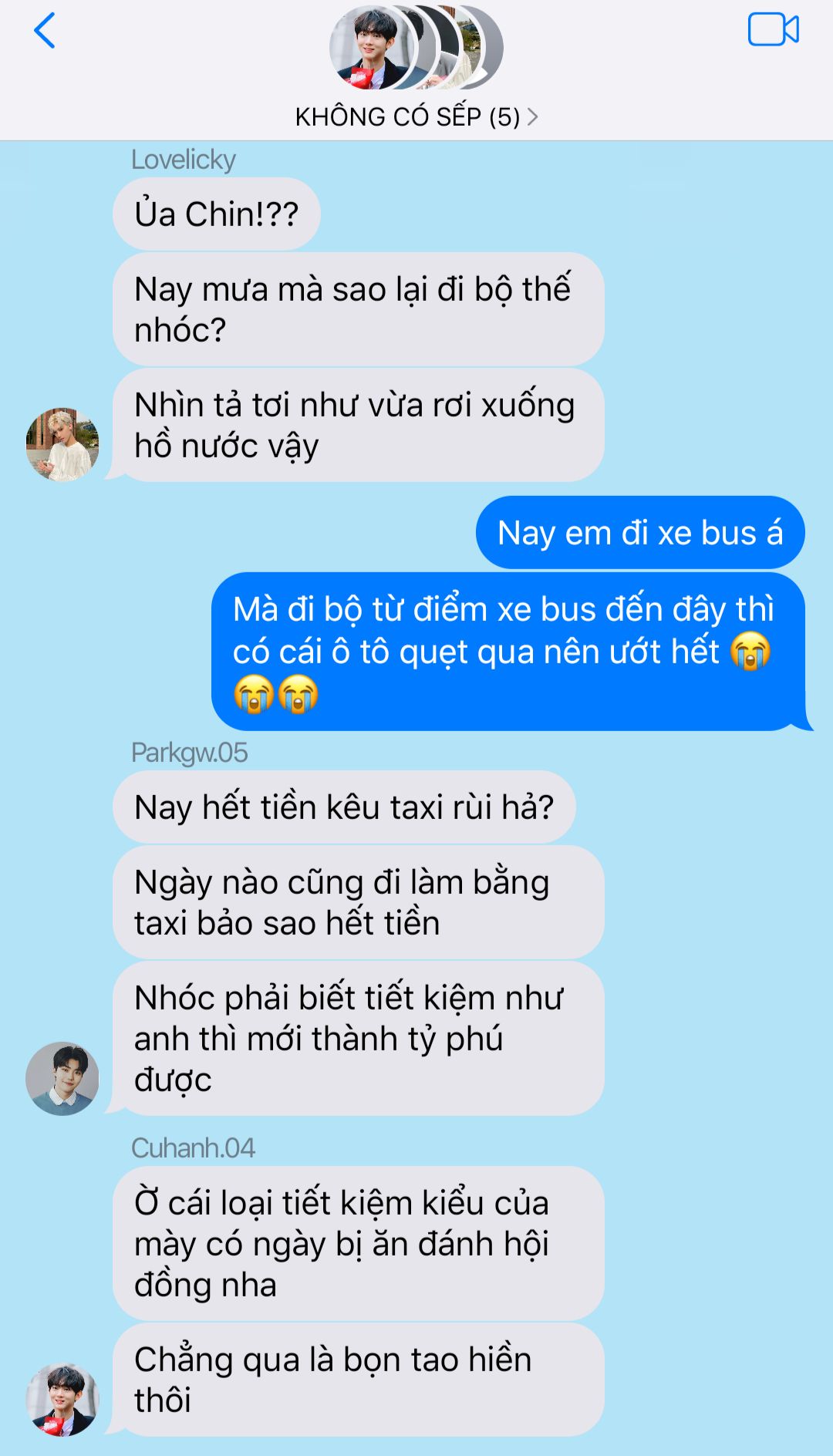Open Lovelicky's profile picture
Viewport: 833px width, 1456px height.
tap(62, 445)
